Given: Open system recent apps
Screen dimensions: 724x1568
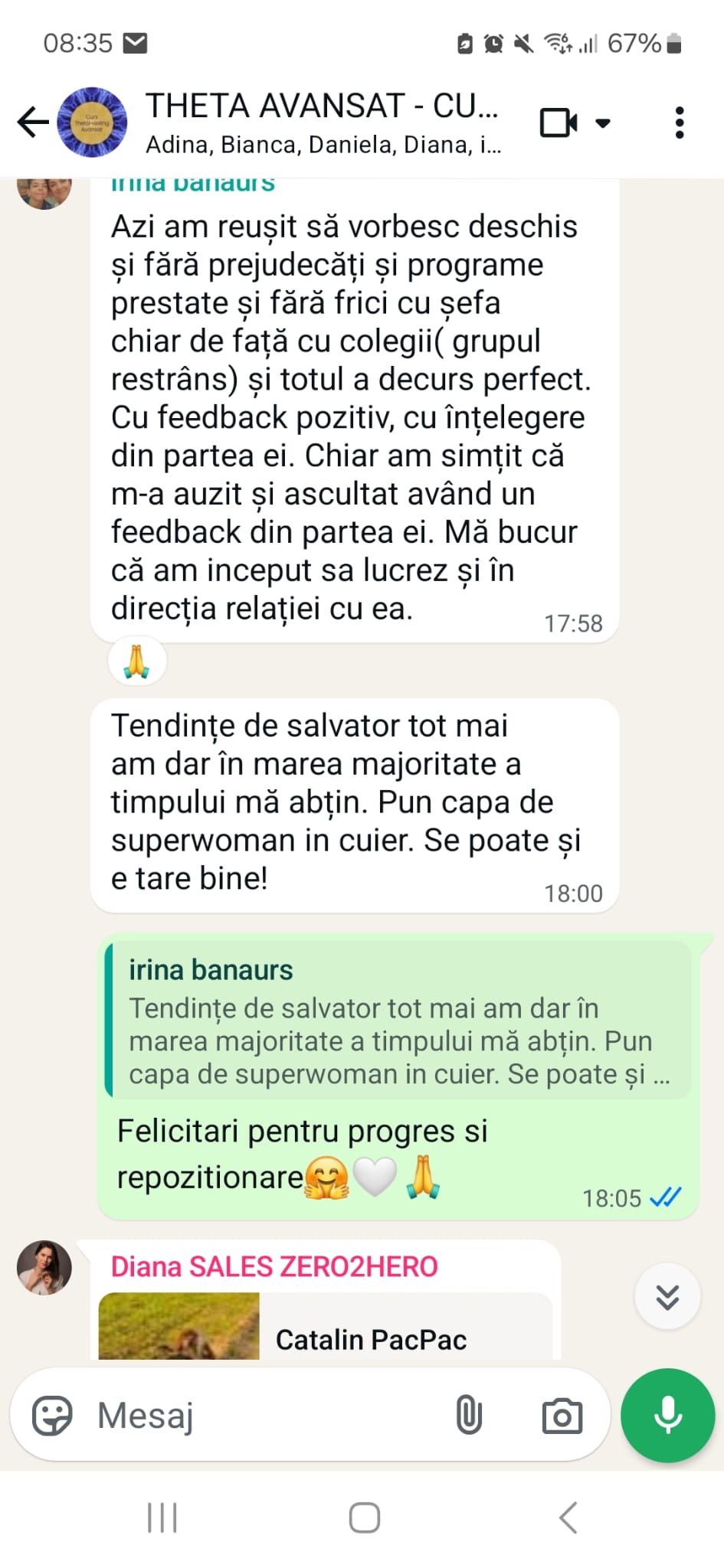Looking at the screenshot, I should (x=162, y=1517).
